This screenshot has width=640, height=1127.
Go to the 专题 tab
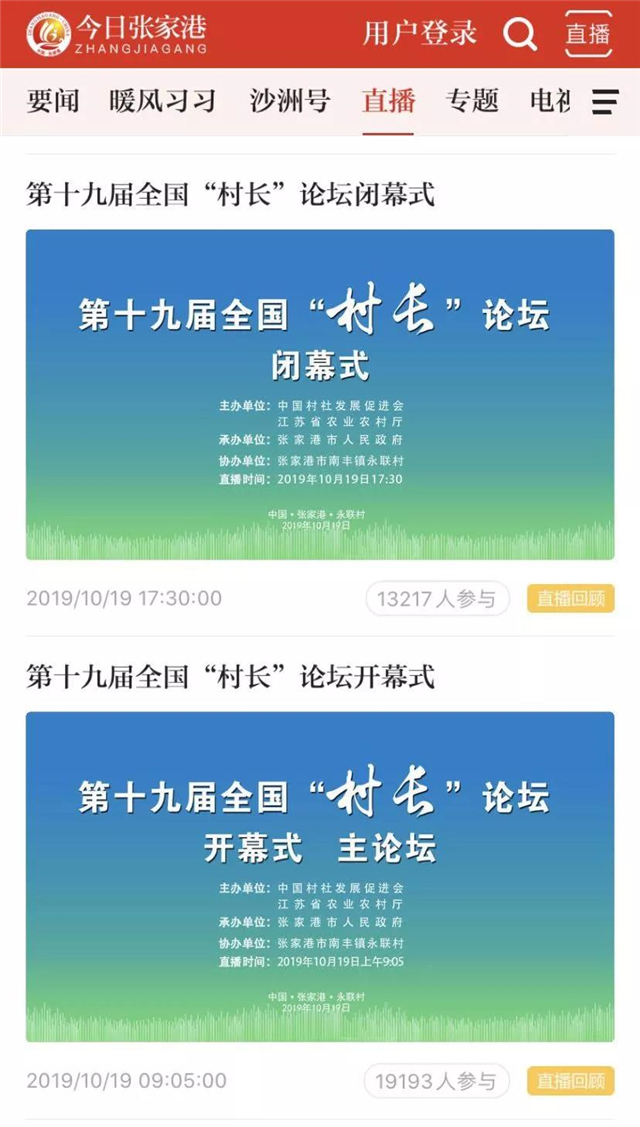point(472,101)
